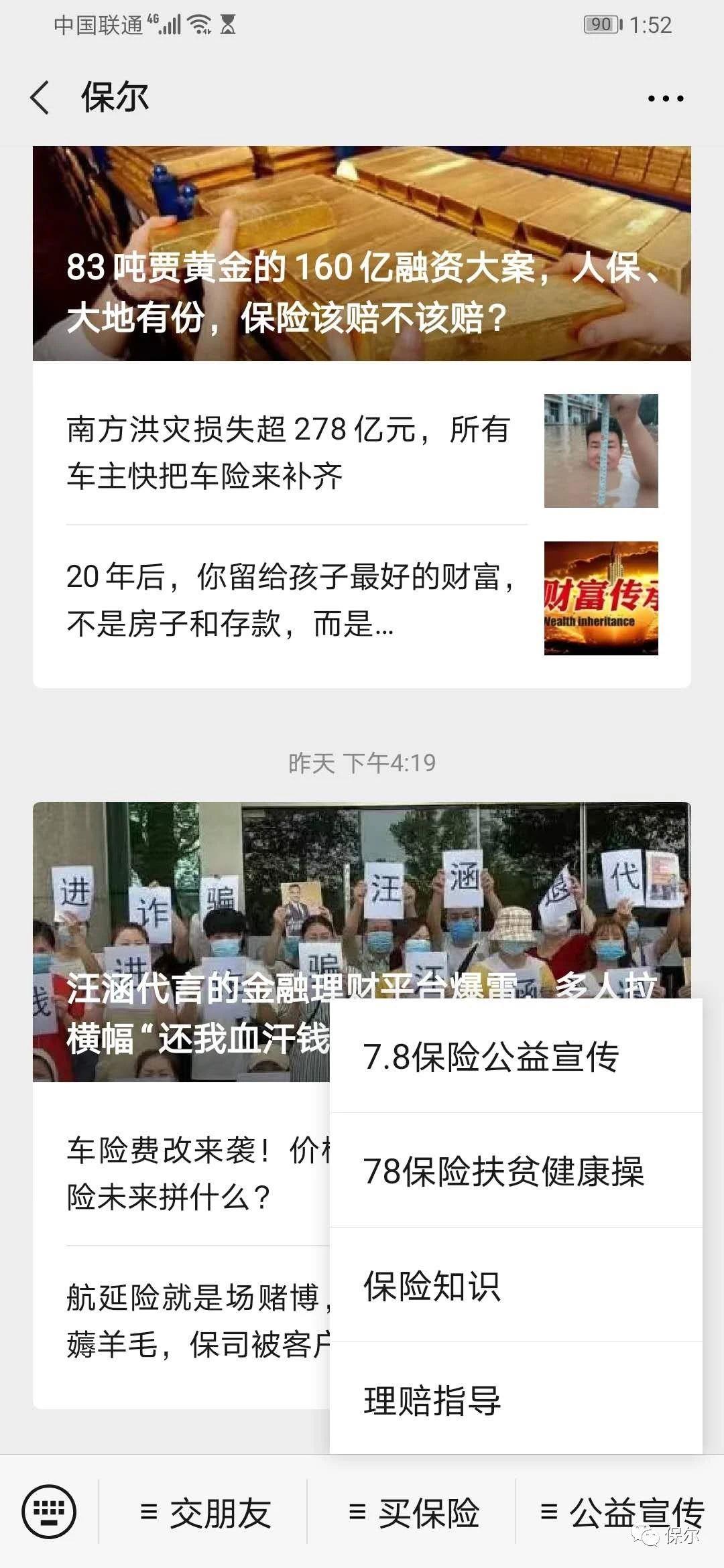
Task: Switch to keyboard input mode
Action: (49, 1512)
